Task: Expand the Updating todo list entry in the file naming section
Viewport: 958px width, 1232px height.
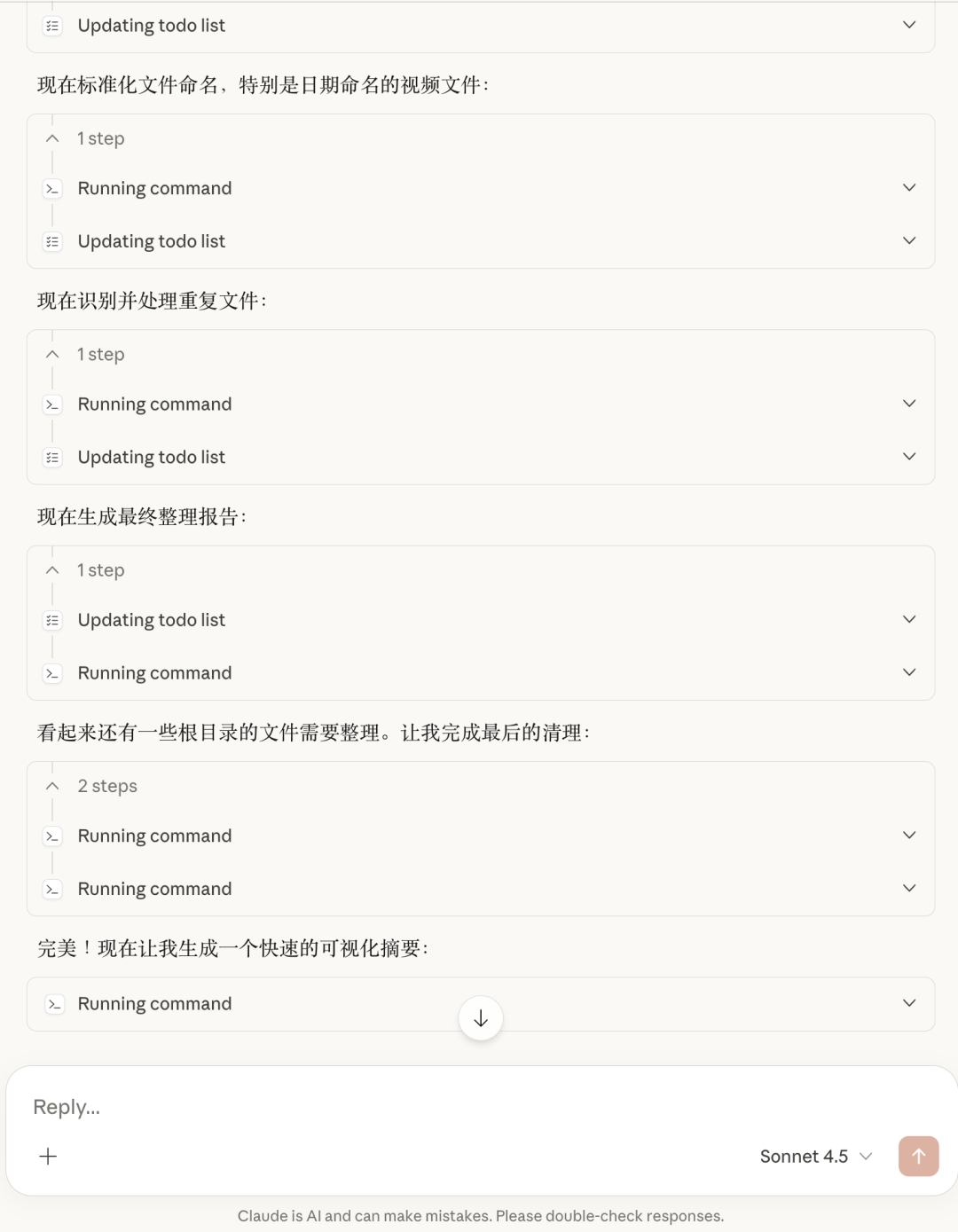Action: pos(908,240)
